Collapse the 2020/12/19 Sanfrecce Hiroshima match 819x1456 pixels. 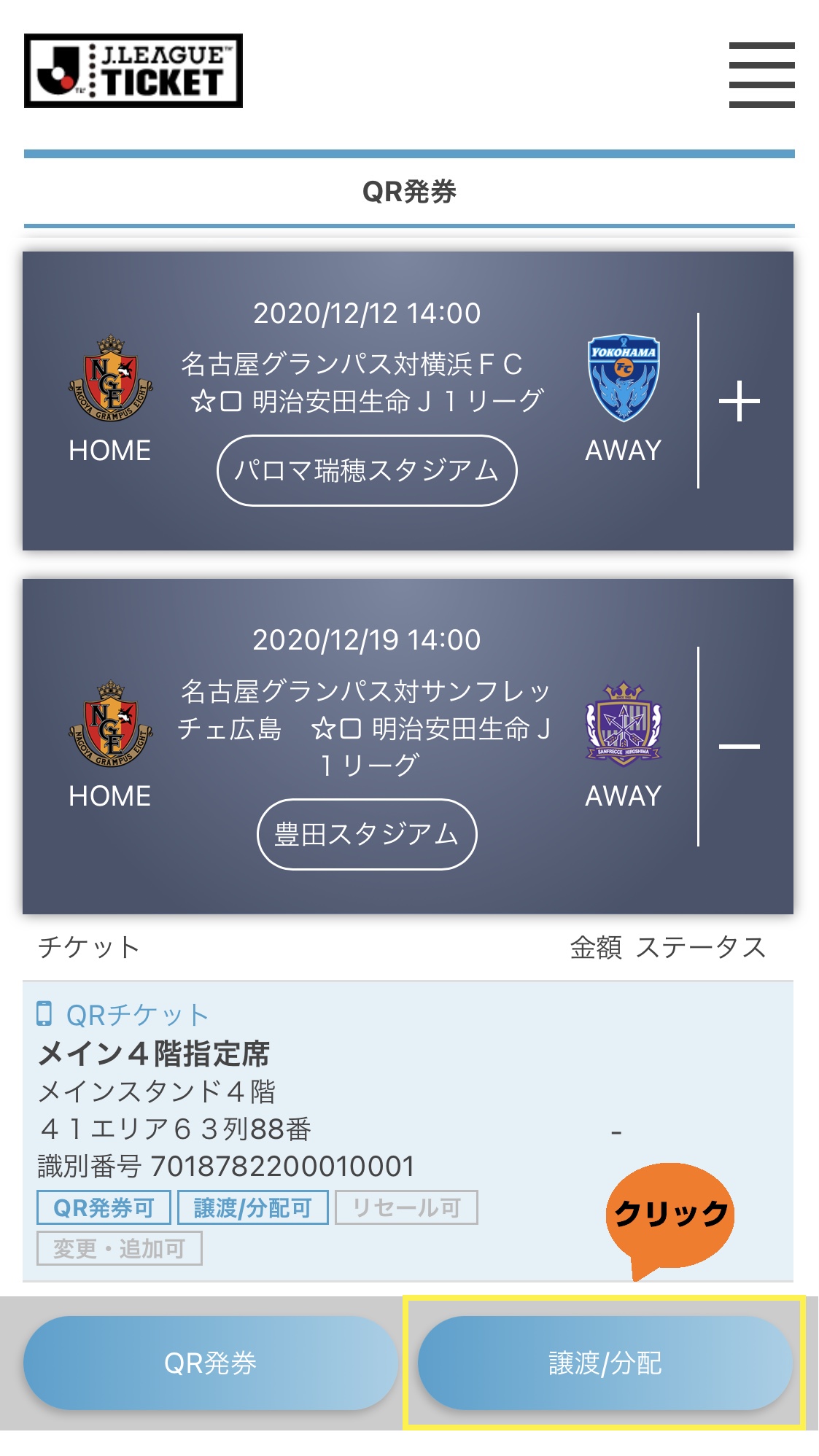739,746
